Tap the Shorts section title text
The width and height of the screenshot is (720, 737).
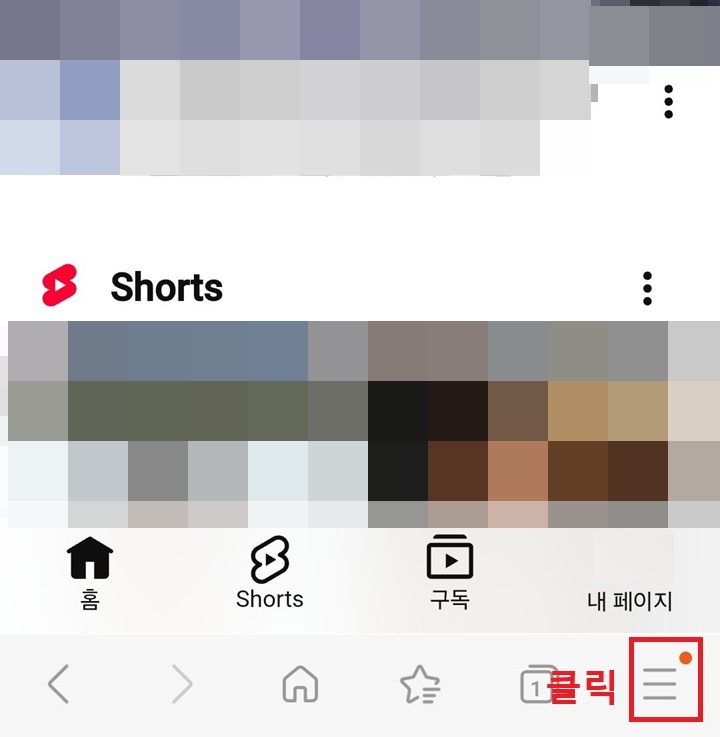coord(166,289)
